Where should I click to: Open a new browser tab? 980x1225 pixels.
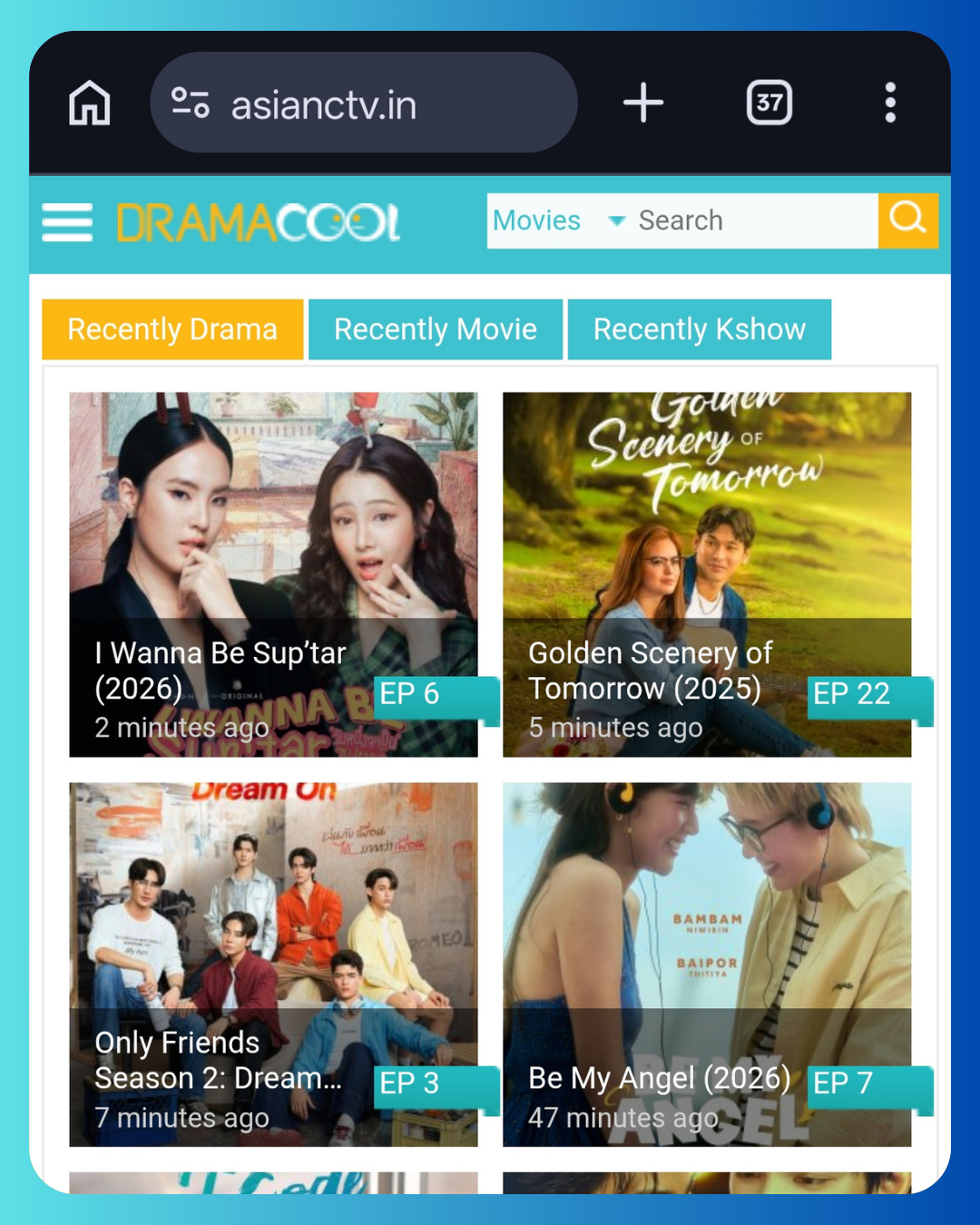[x=642, y=103]
